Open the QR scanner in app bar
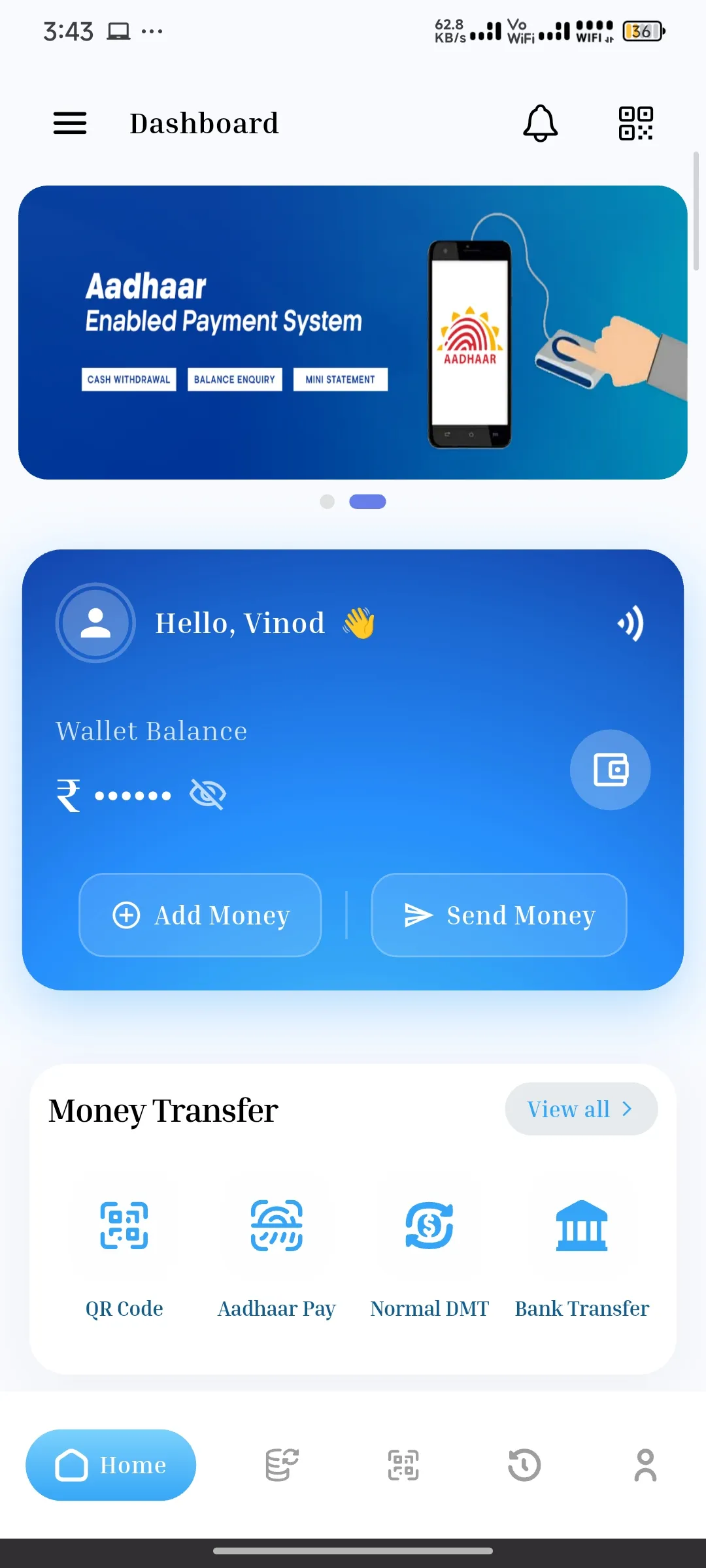This screenshot has height=1568, width=706. click(635, 123)
